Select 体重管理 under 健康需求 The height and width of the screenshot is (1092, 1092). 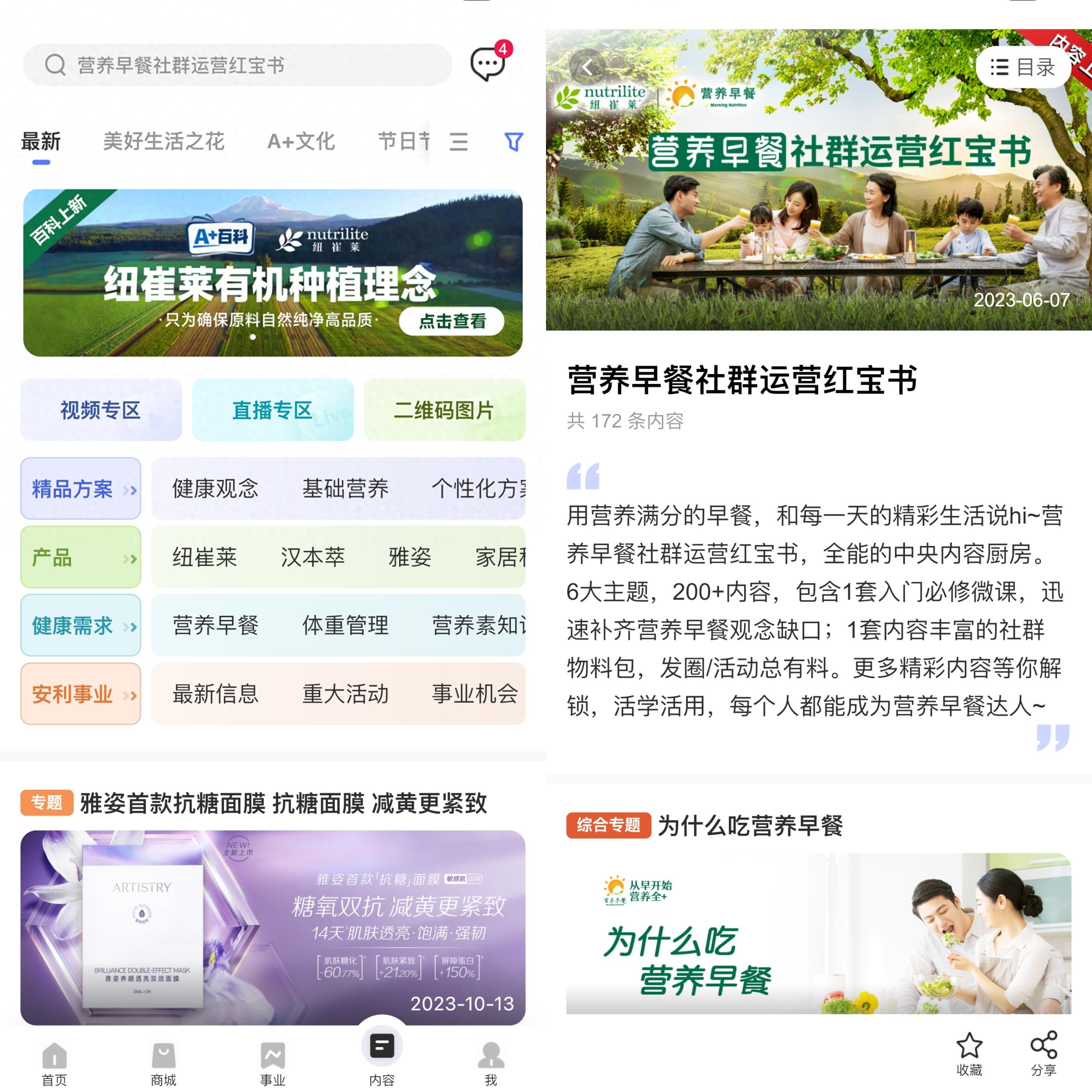coord(345,625)
